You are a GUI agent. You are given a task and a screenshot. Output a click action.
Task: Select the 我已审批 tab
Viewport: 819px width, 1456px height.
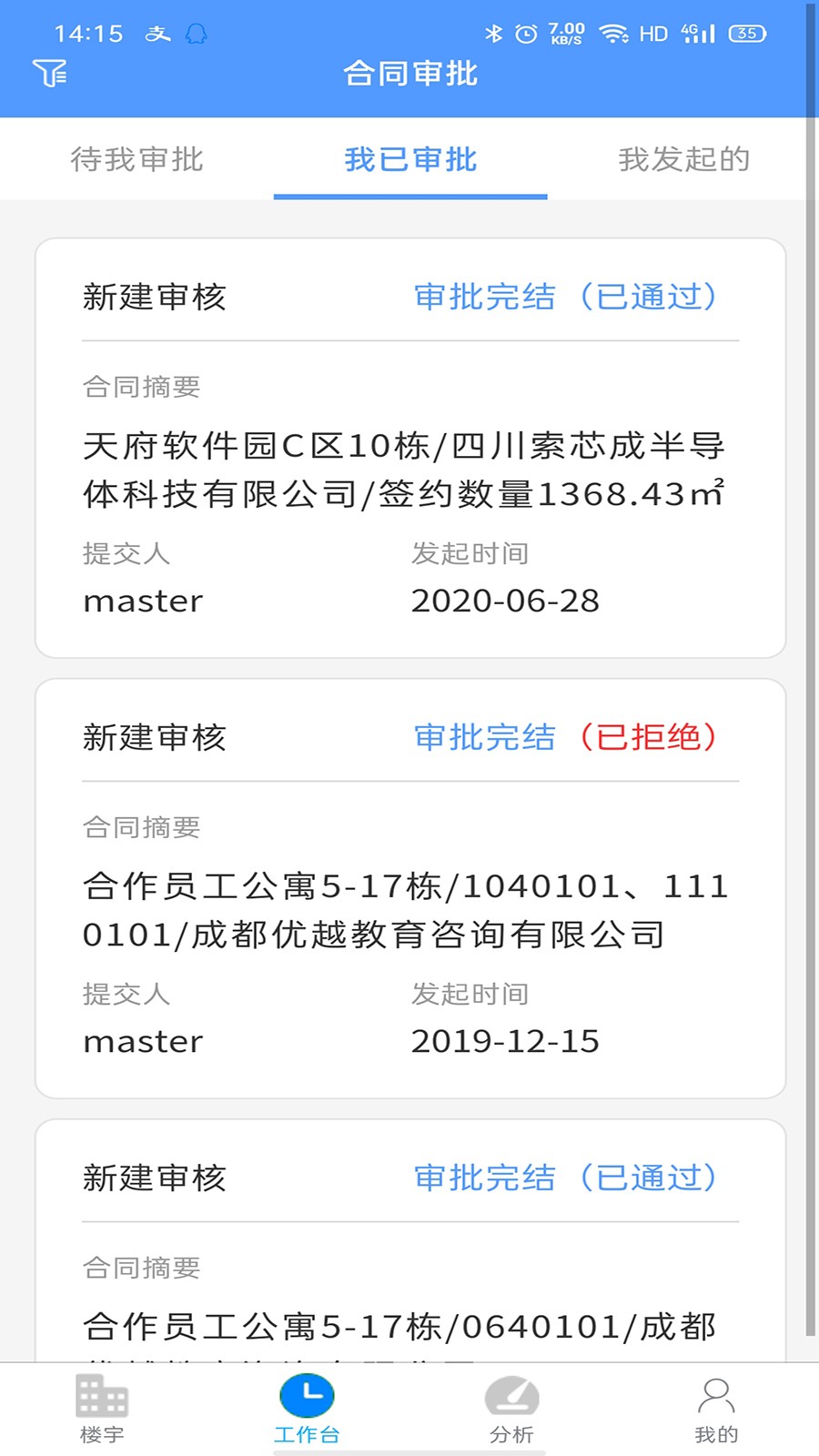click(x=410, y=159)
